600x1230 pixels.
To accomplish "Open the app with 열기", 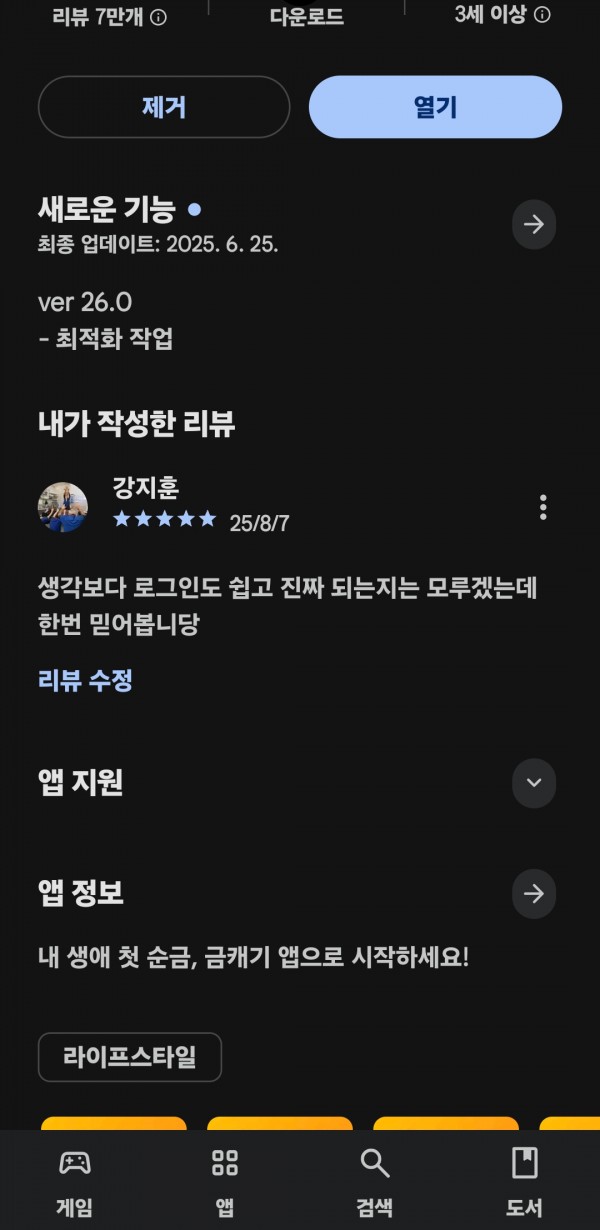I will [x=435, y=107].
